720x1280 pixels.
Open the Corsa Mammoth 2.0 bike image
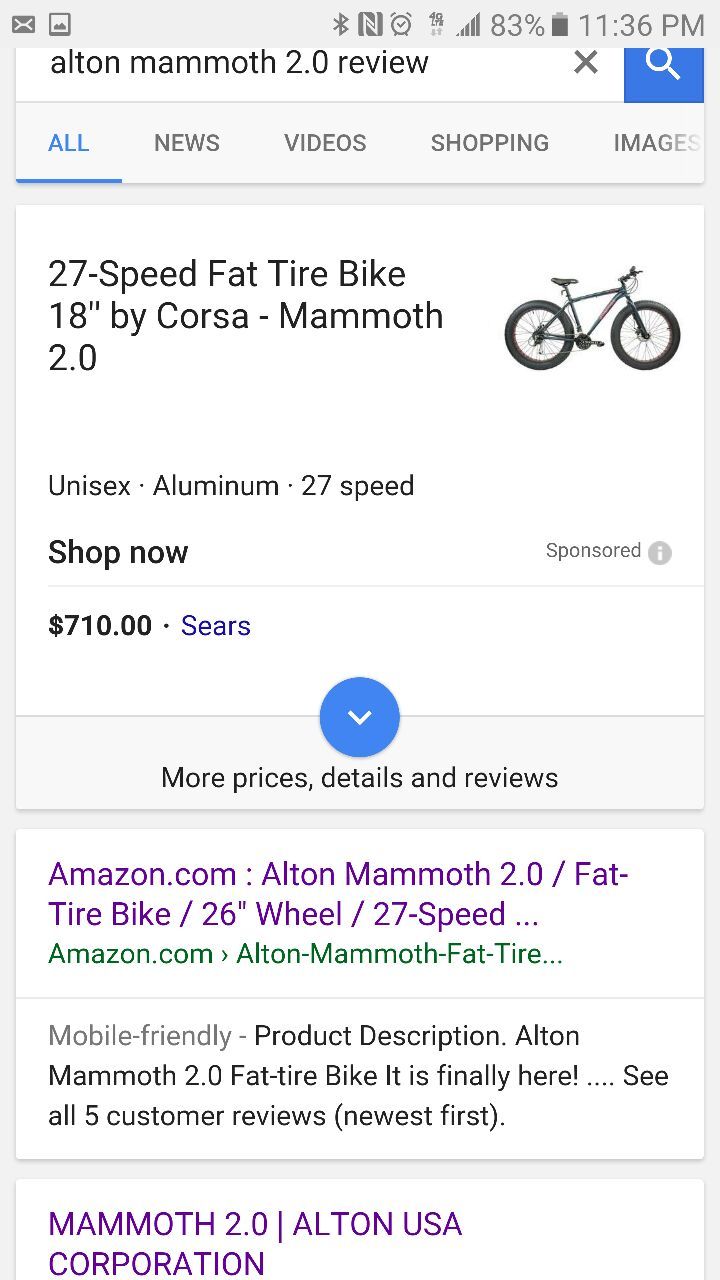pyautogui.click(x=592, y=318)
